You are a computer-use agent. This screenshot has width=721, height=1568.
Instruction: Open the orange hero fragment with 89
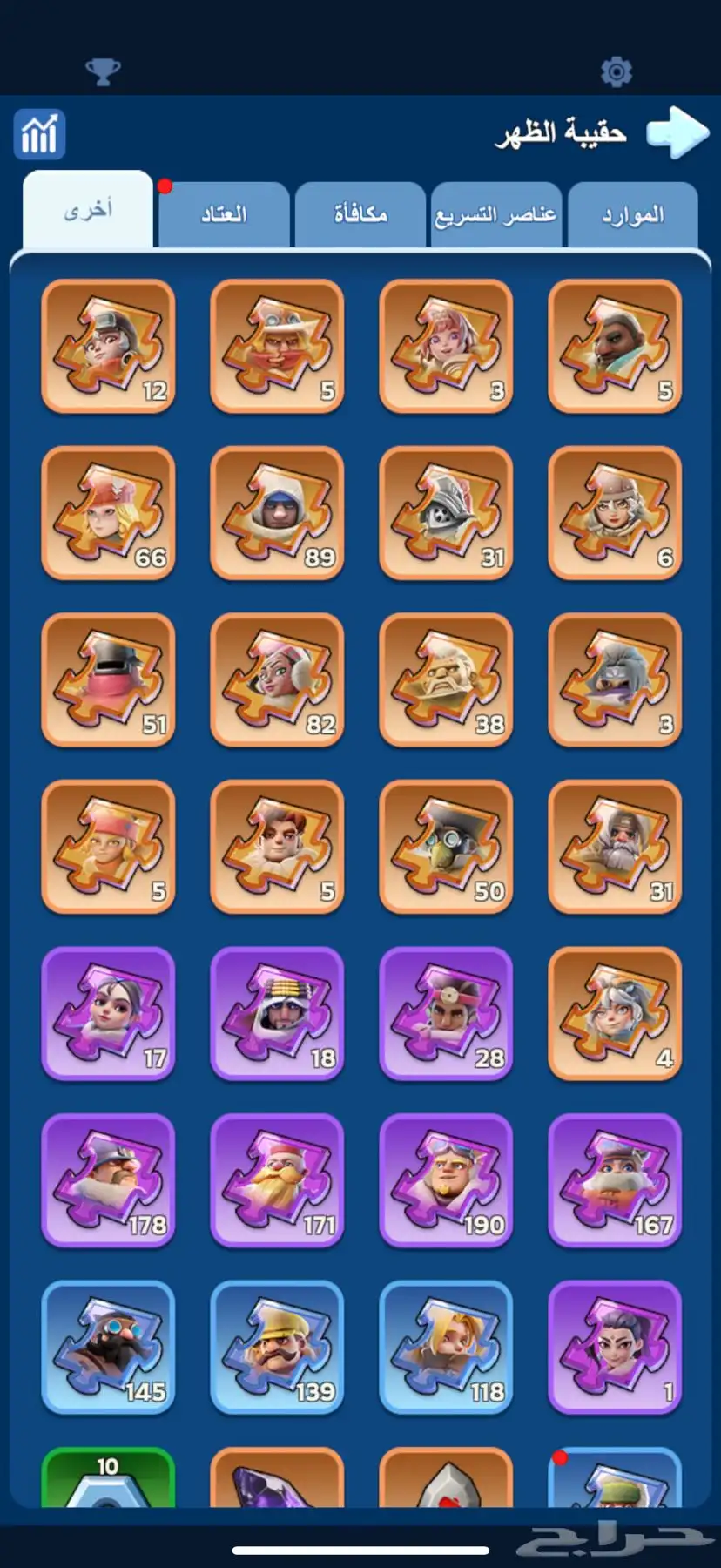tap(277, 513)
